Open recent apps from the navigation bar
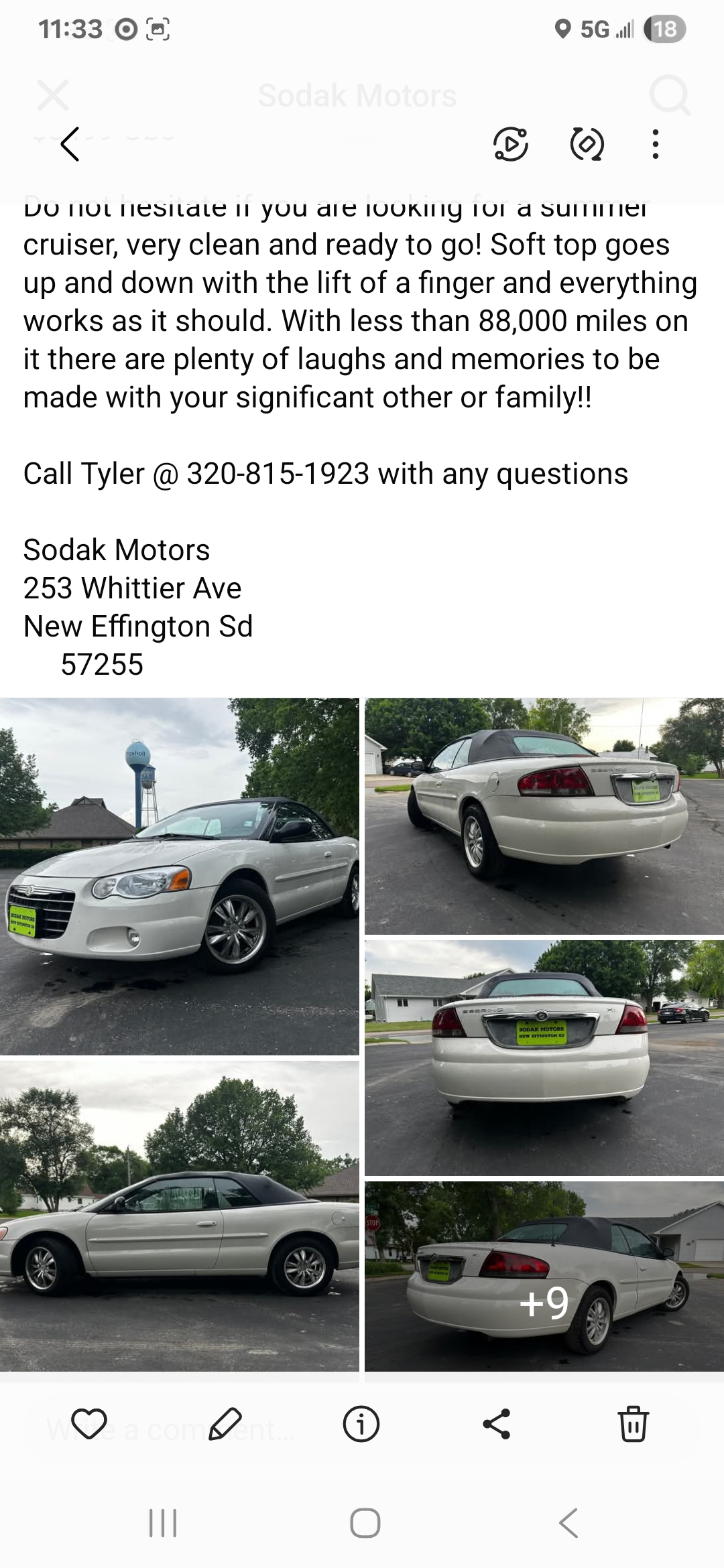724x1568 pixels. pyautogui.click(x=162, y=1523)
